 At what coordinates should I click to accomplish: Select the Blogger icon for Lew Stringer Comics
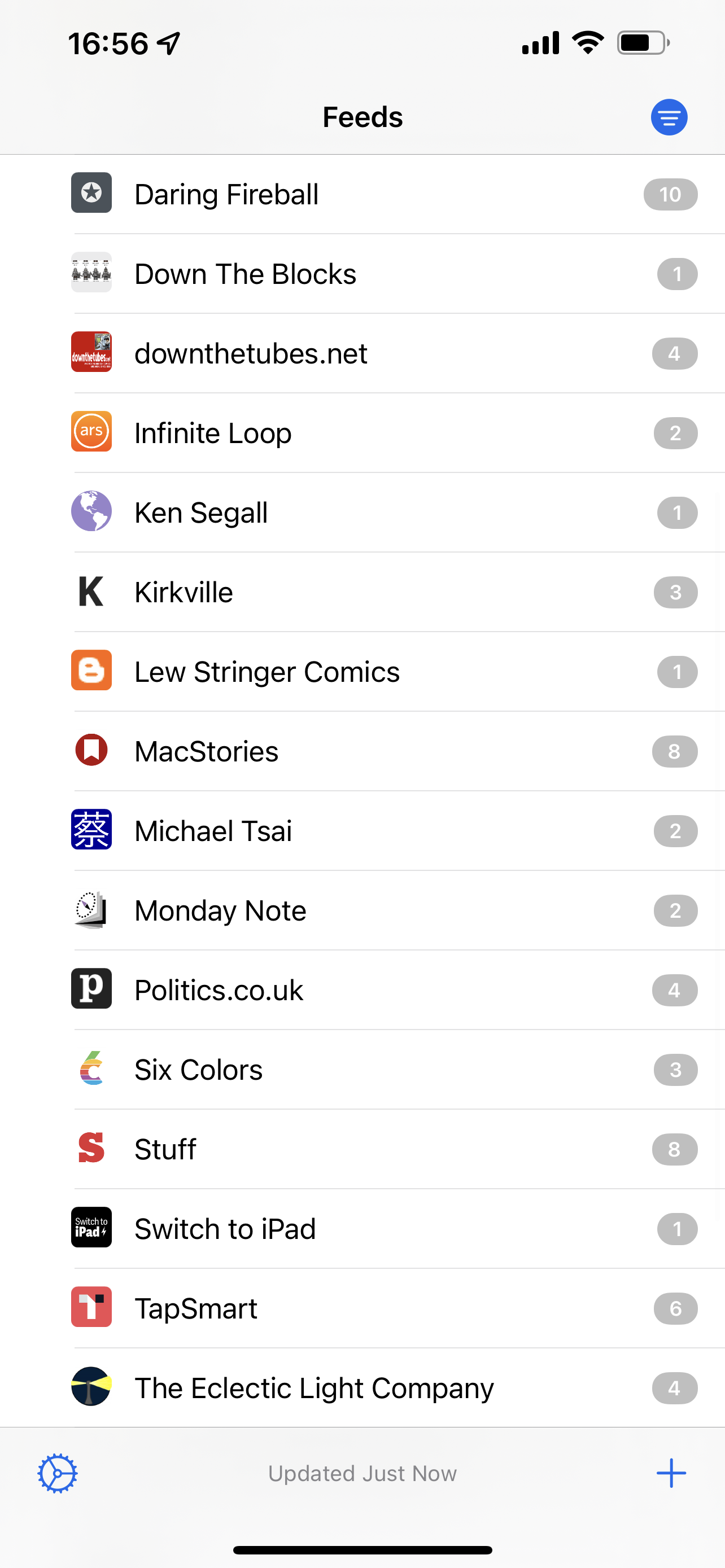91,671
